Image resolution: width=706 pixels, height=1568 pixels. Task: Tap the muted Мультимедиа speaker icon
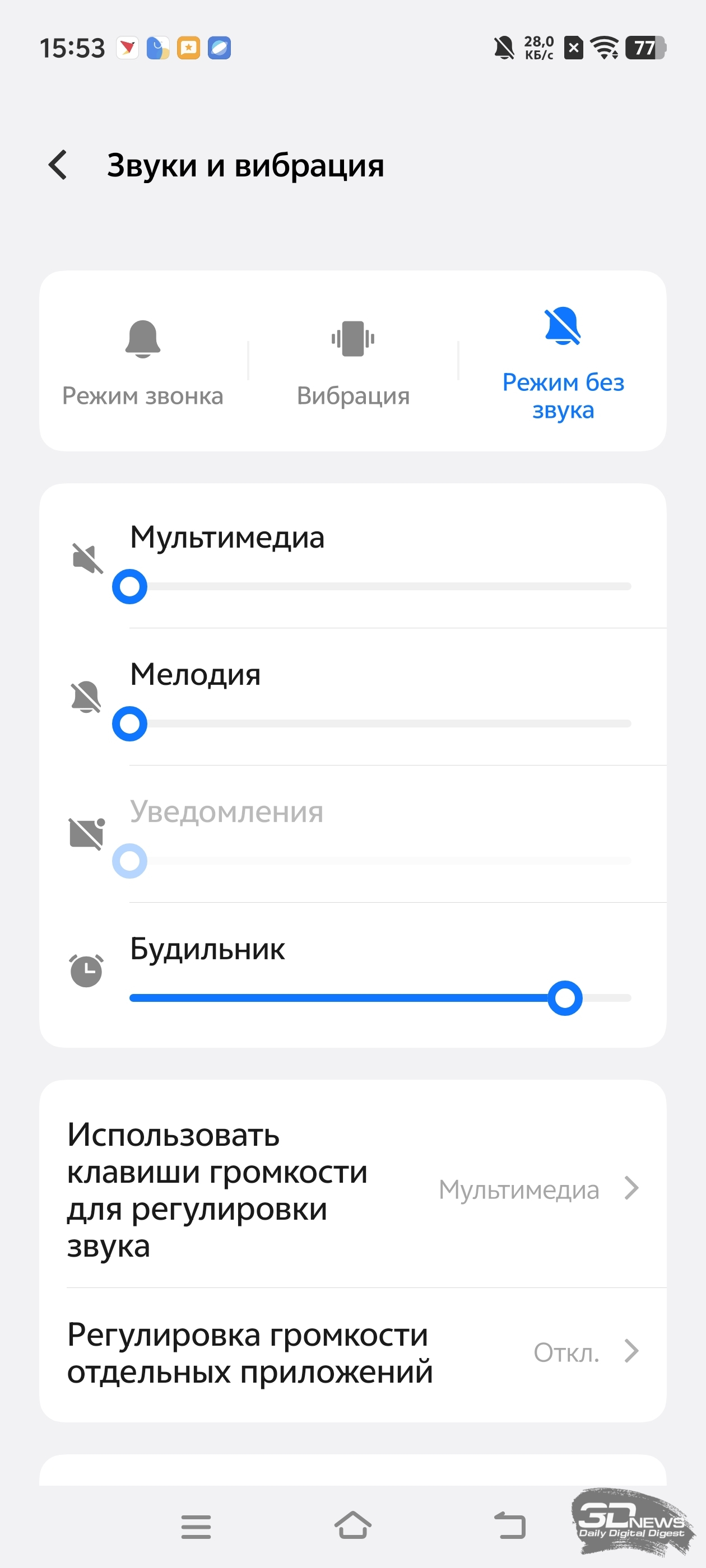87,558
